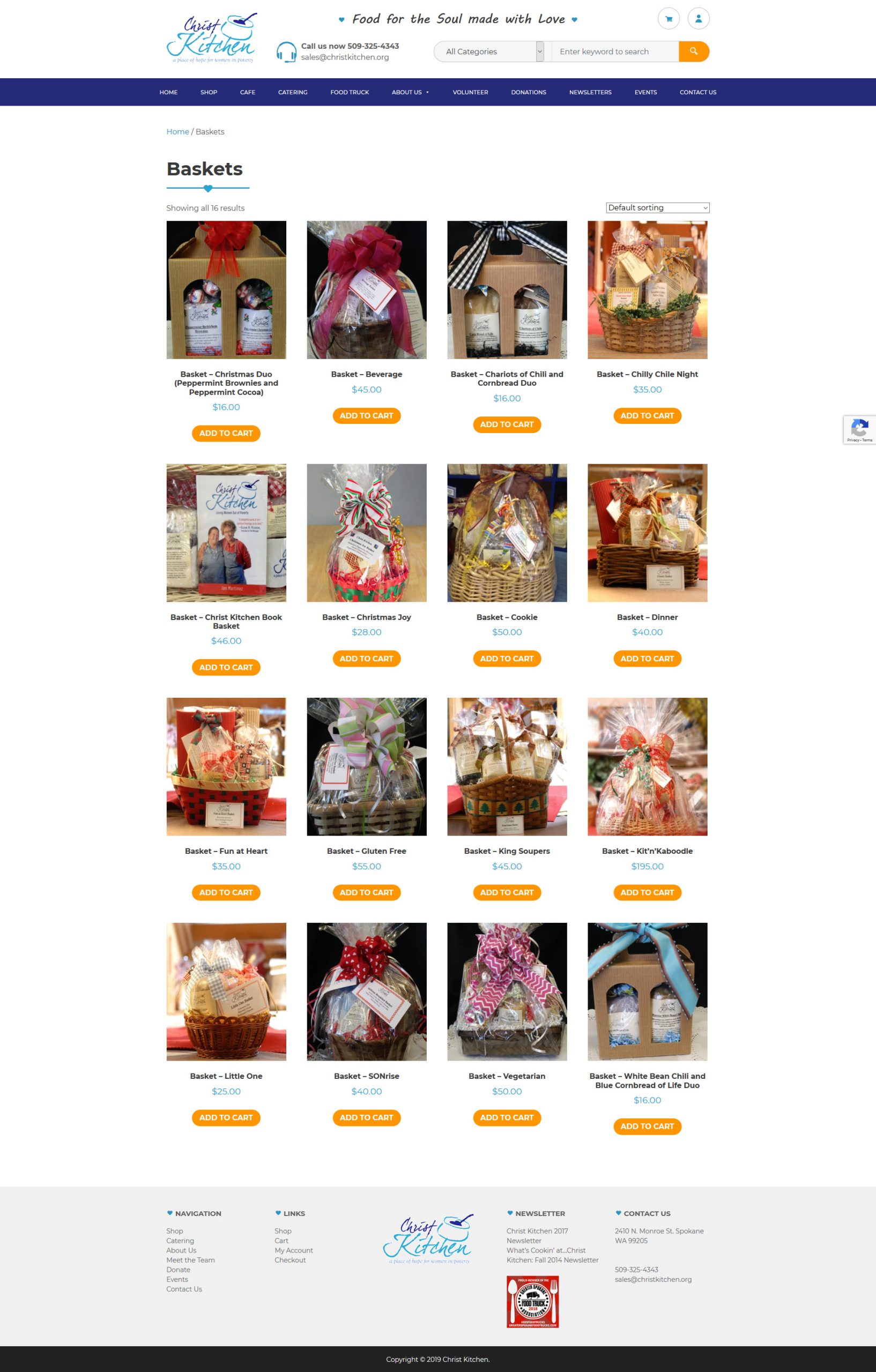Open the Basket – Gluten Free product image

(x=366, y=766)
